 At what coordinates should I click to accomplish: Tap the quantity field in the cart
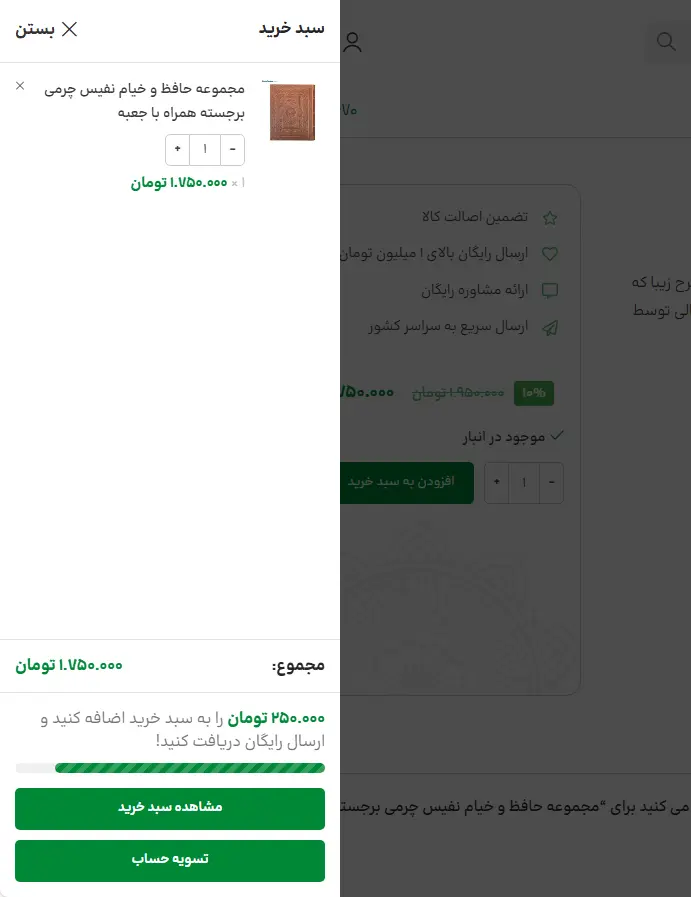(205, 150)
